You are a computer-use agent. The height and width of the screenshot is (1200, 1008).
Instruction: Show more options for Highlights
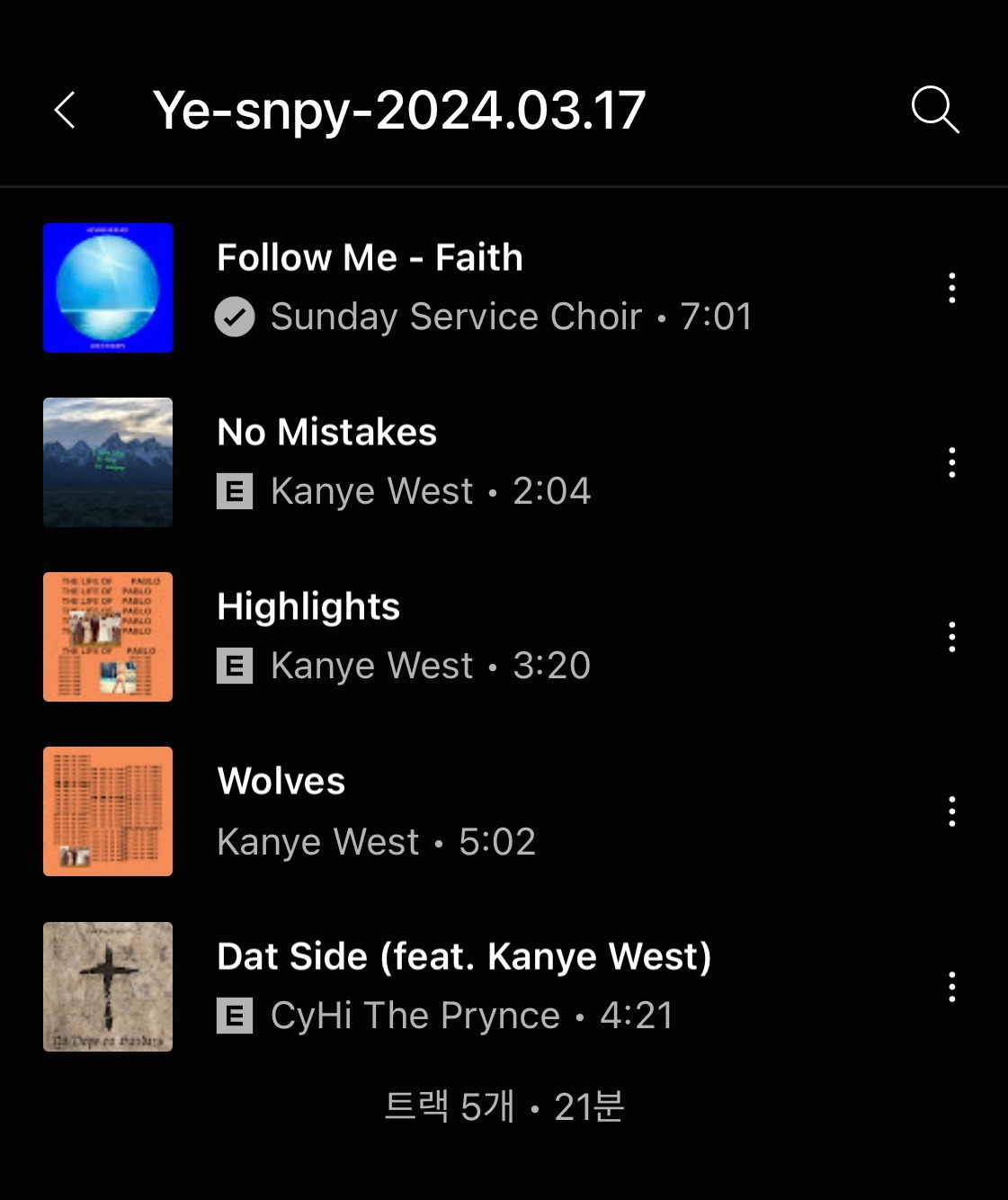tap(951, 637)
